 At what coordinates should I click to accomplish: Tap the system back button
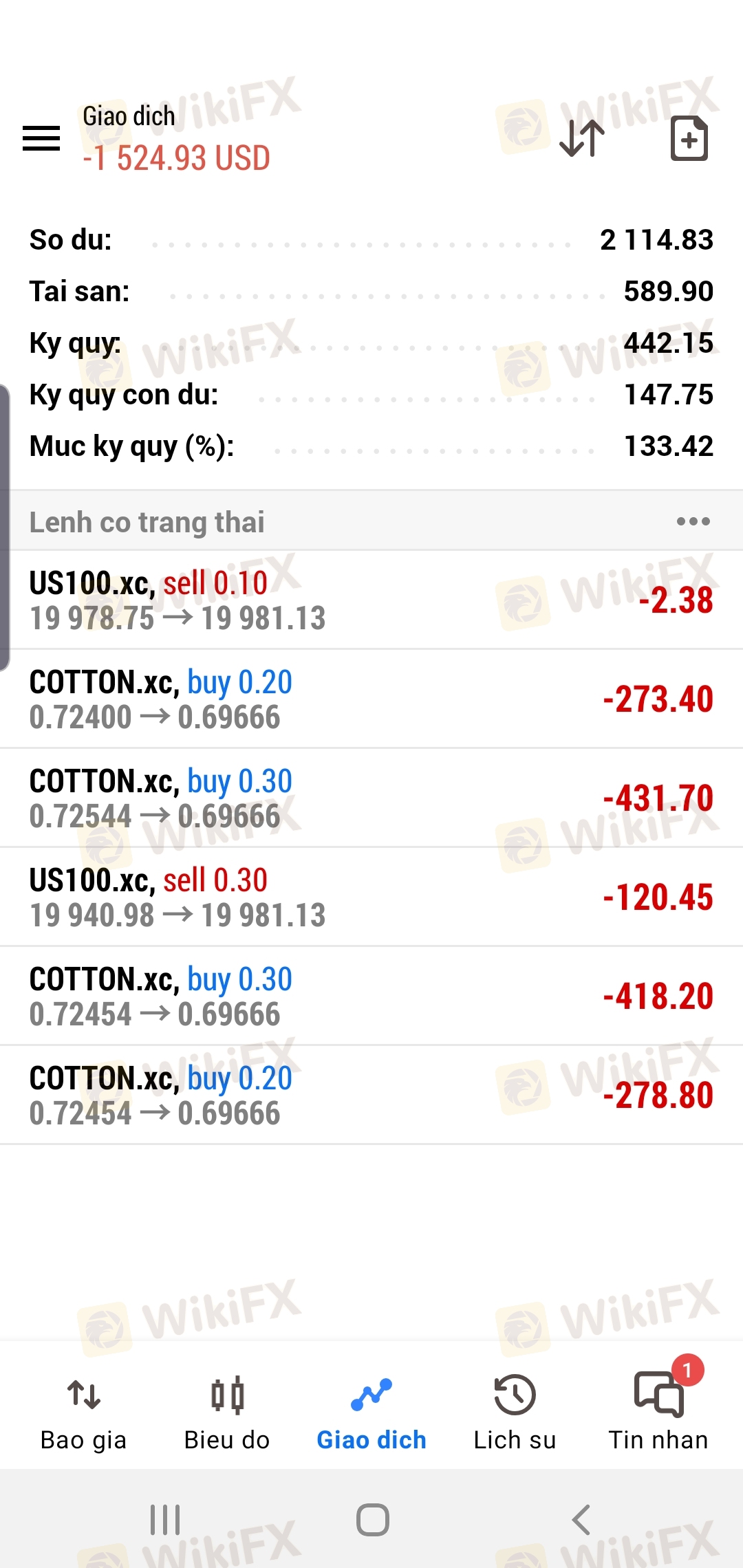pos(581,1520)
